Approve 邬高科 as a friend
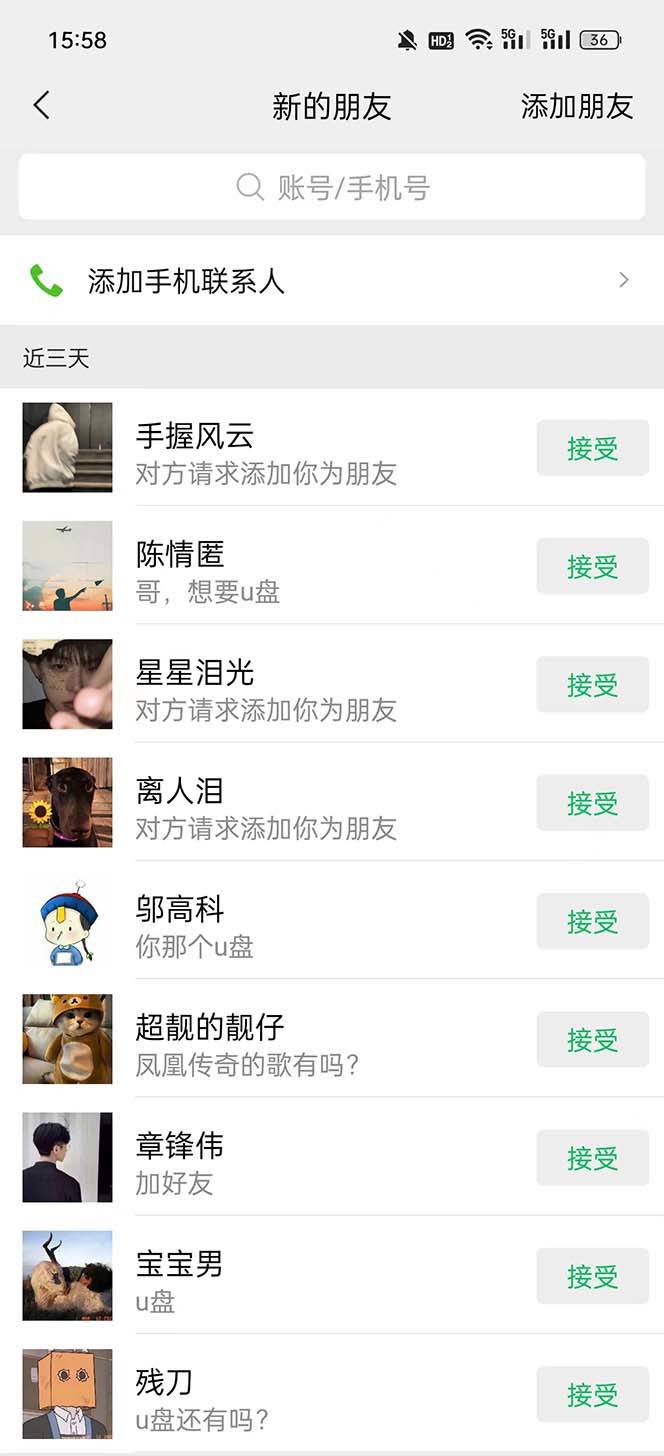The height and width of the screenshot is (1456, 664). pos(592,921)
